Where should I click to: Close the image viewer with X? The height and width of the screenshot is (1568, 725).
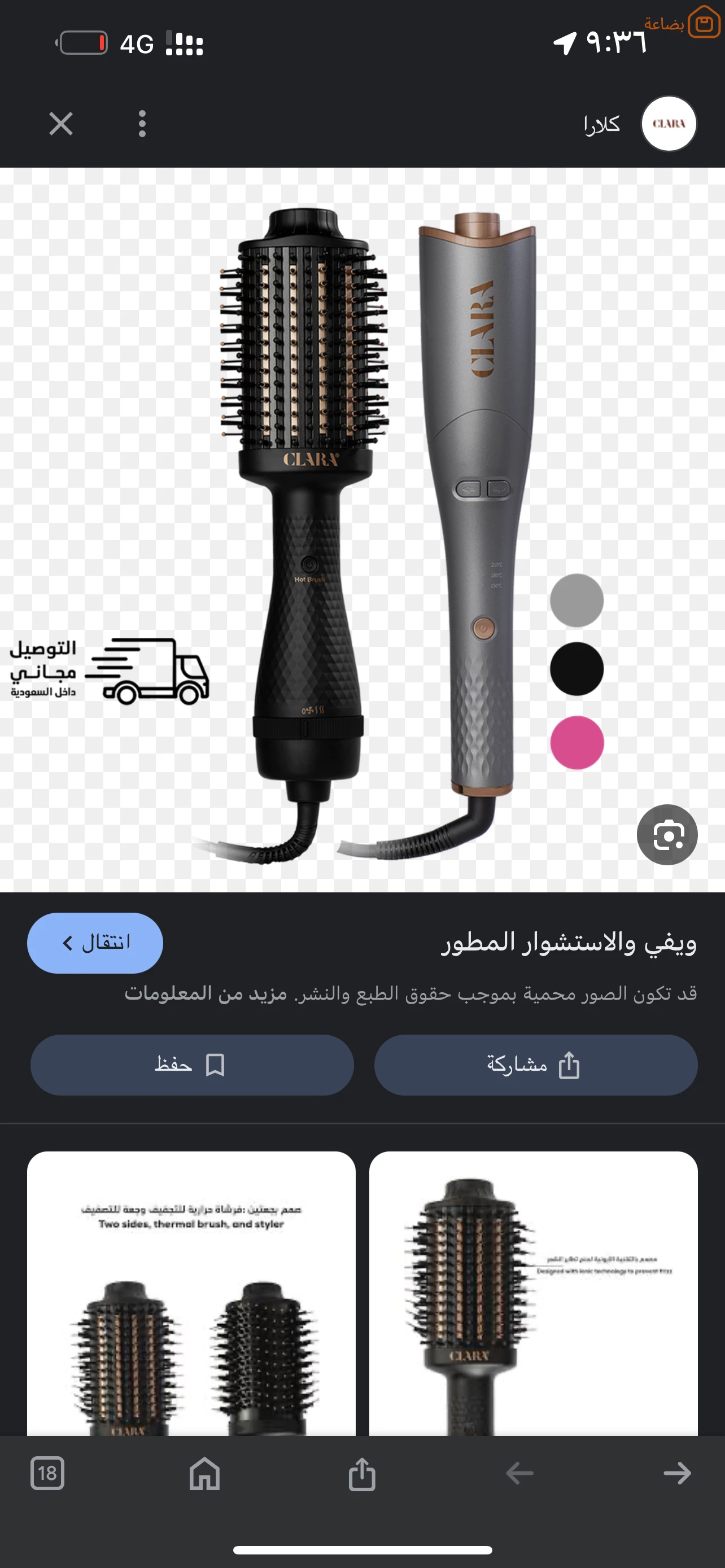point(61,124)
